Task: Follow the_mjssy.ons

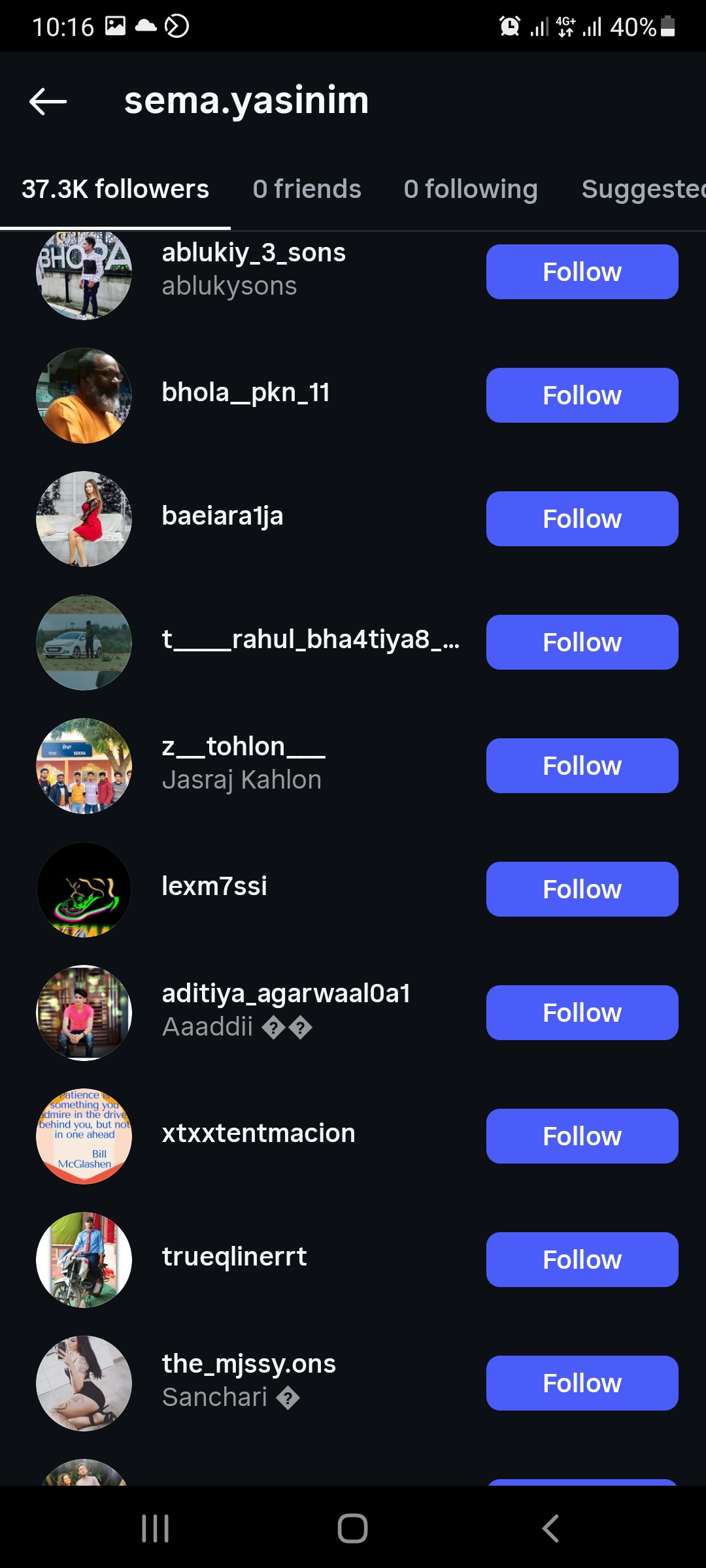Action: tap(582, 1383)
